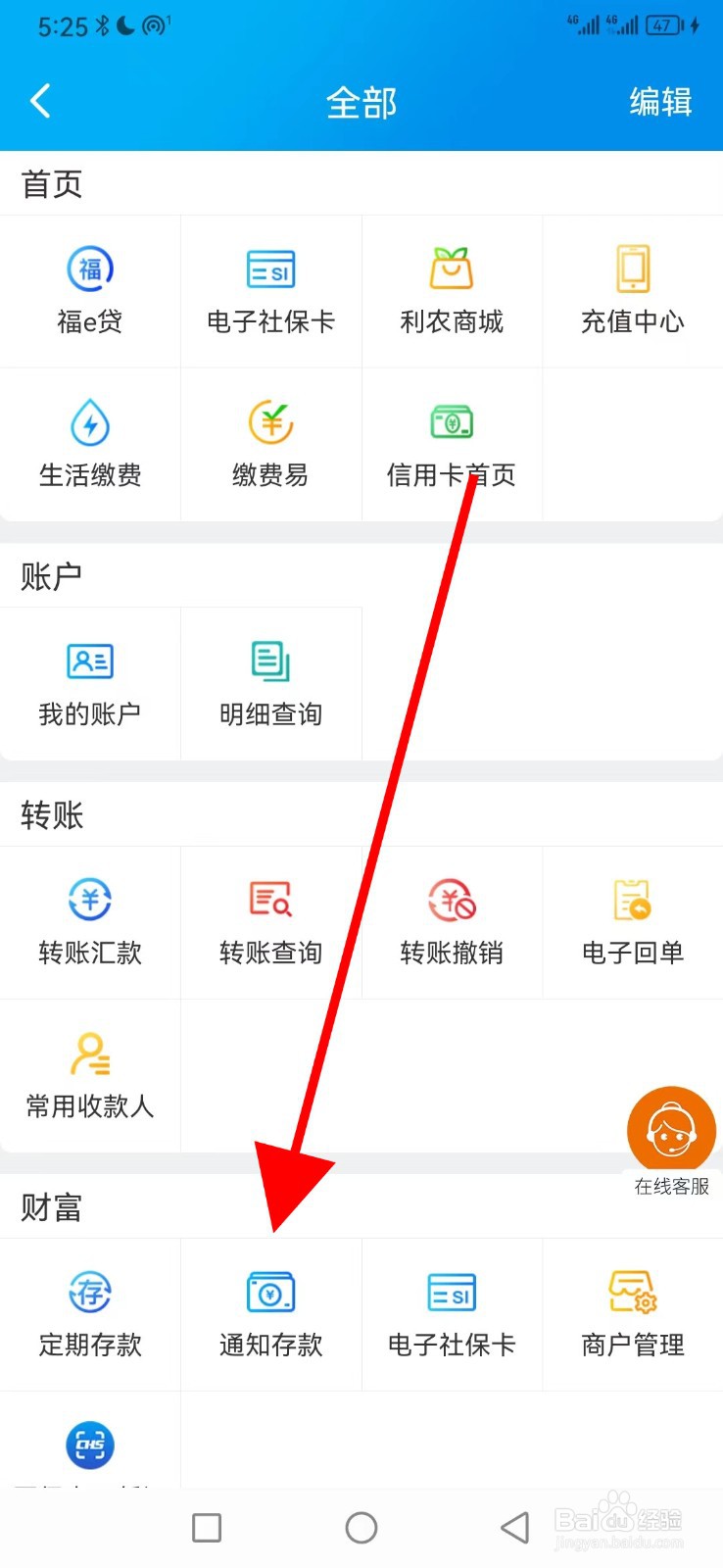
Task: Open 生活缴费 utility payment icon
Action: 89,443
